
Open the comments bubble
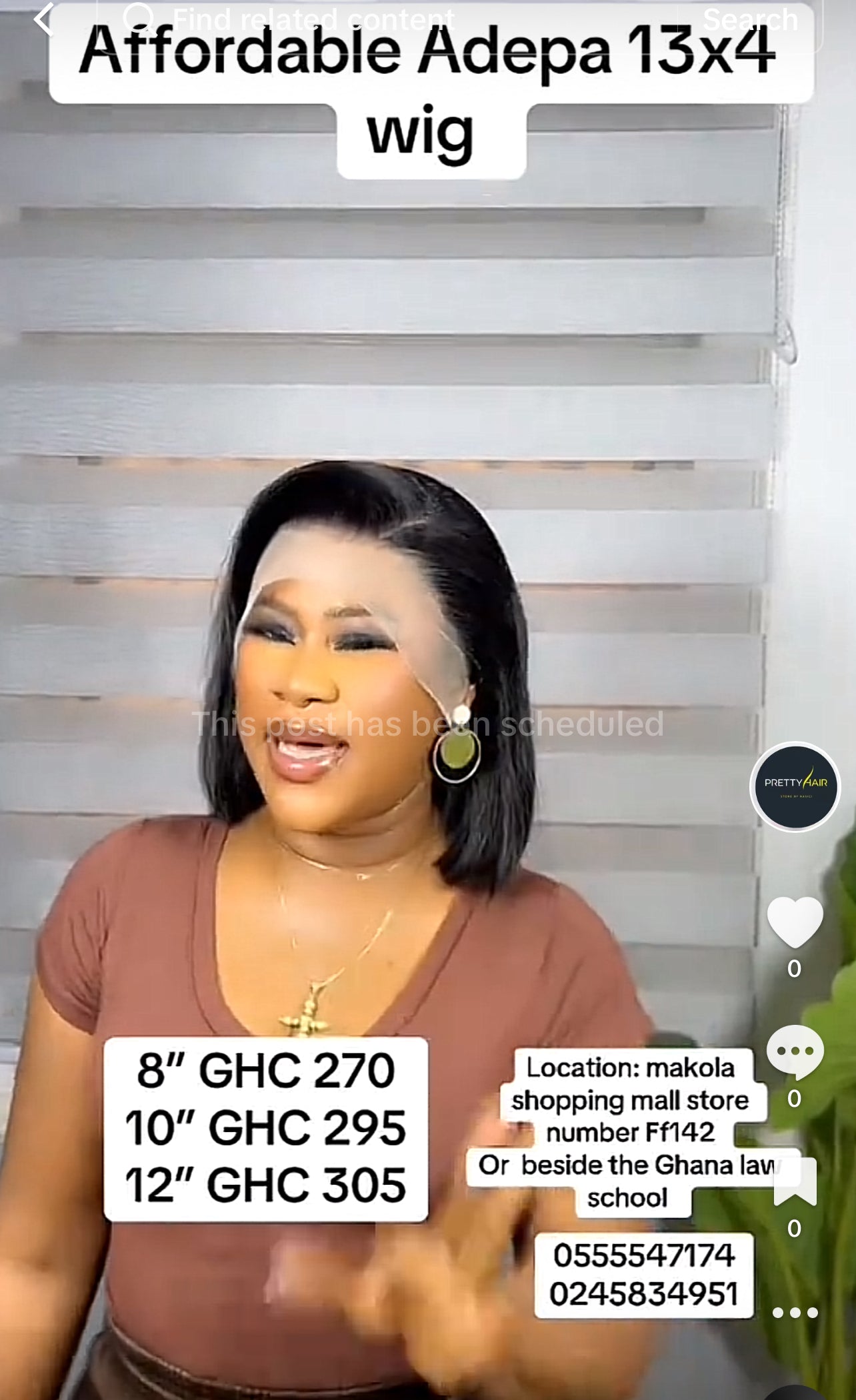click(795, 1051)
